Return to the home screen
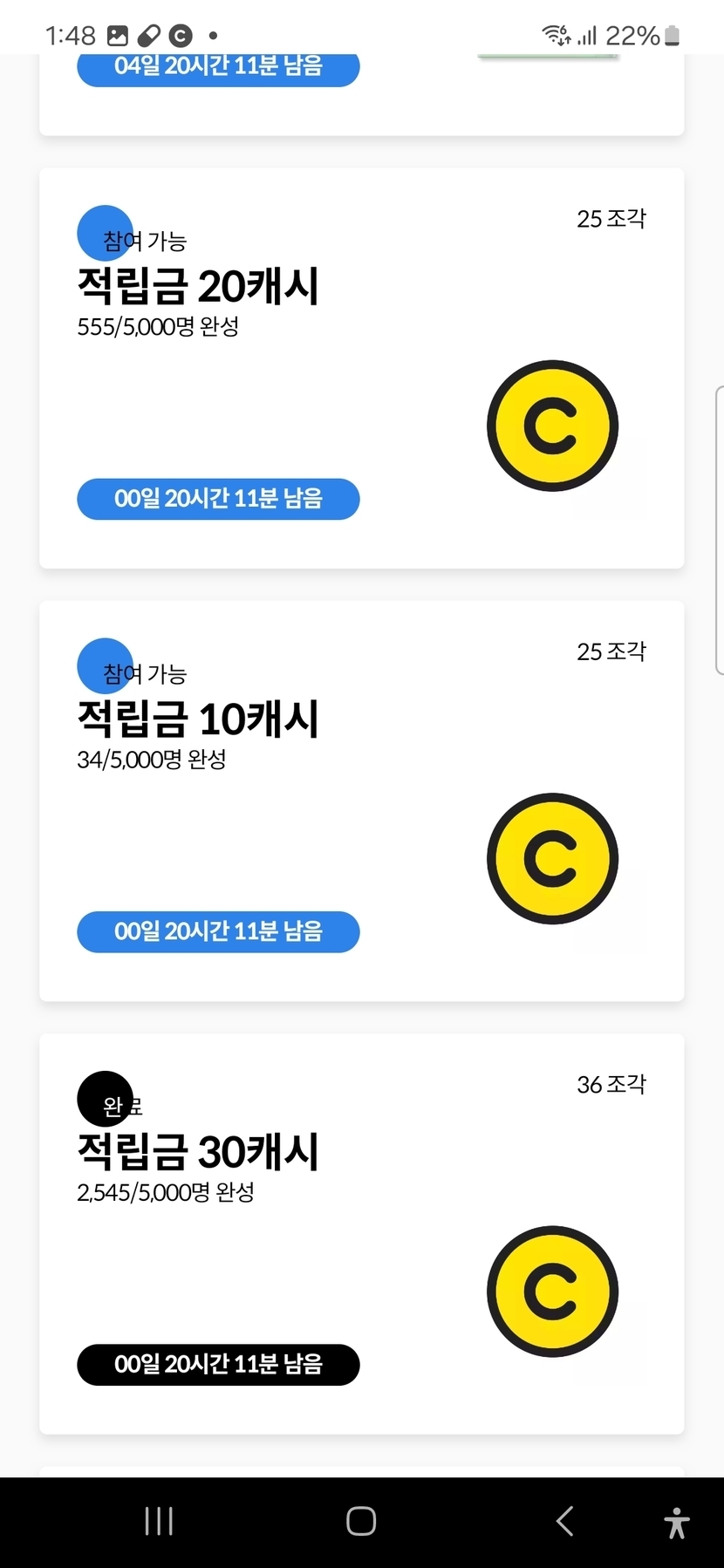The image size is (724, 1568). [x=361, y=1521]
